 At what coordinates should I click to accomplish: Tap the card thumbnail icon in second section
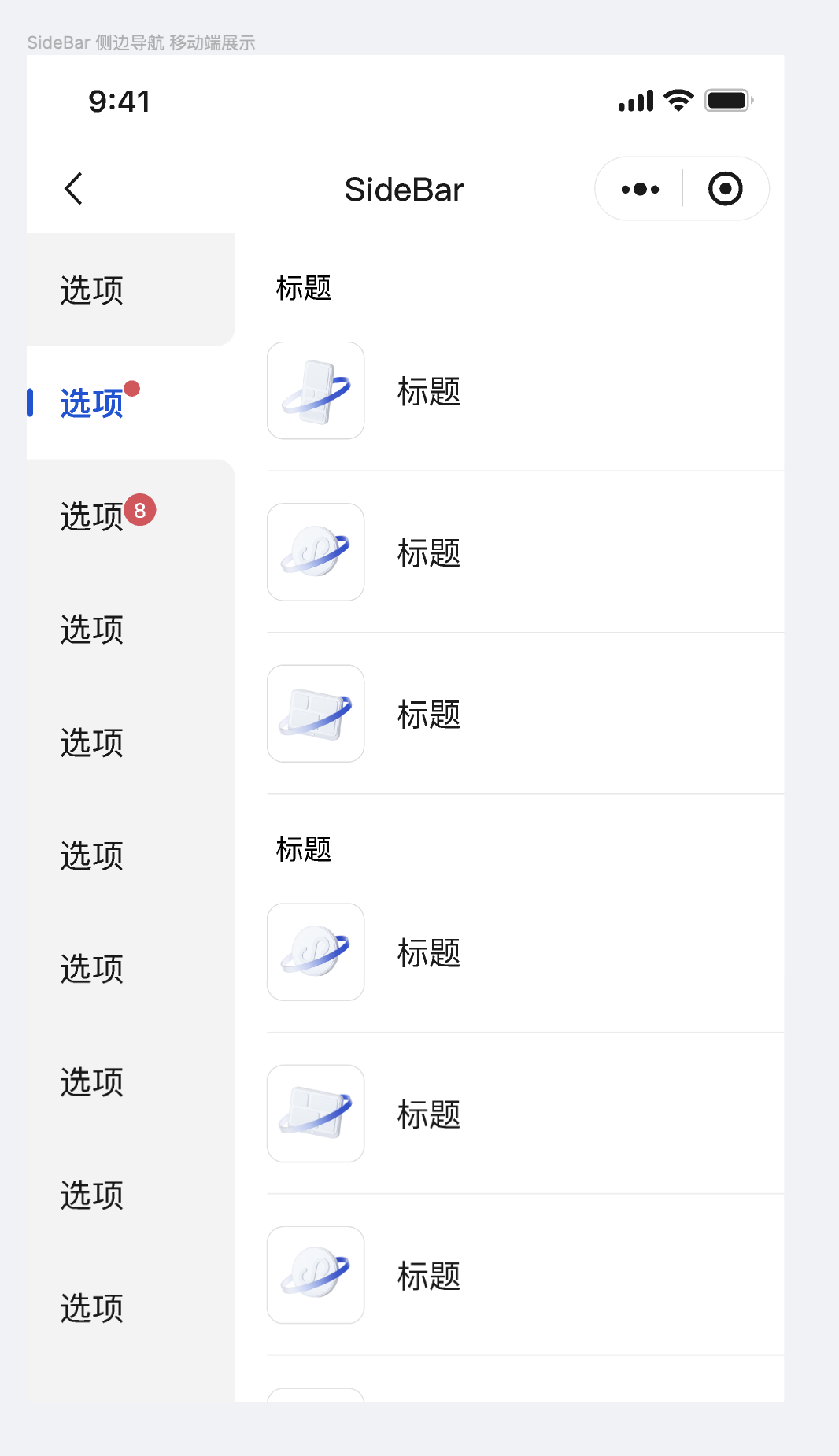(x=315, y=1112)
